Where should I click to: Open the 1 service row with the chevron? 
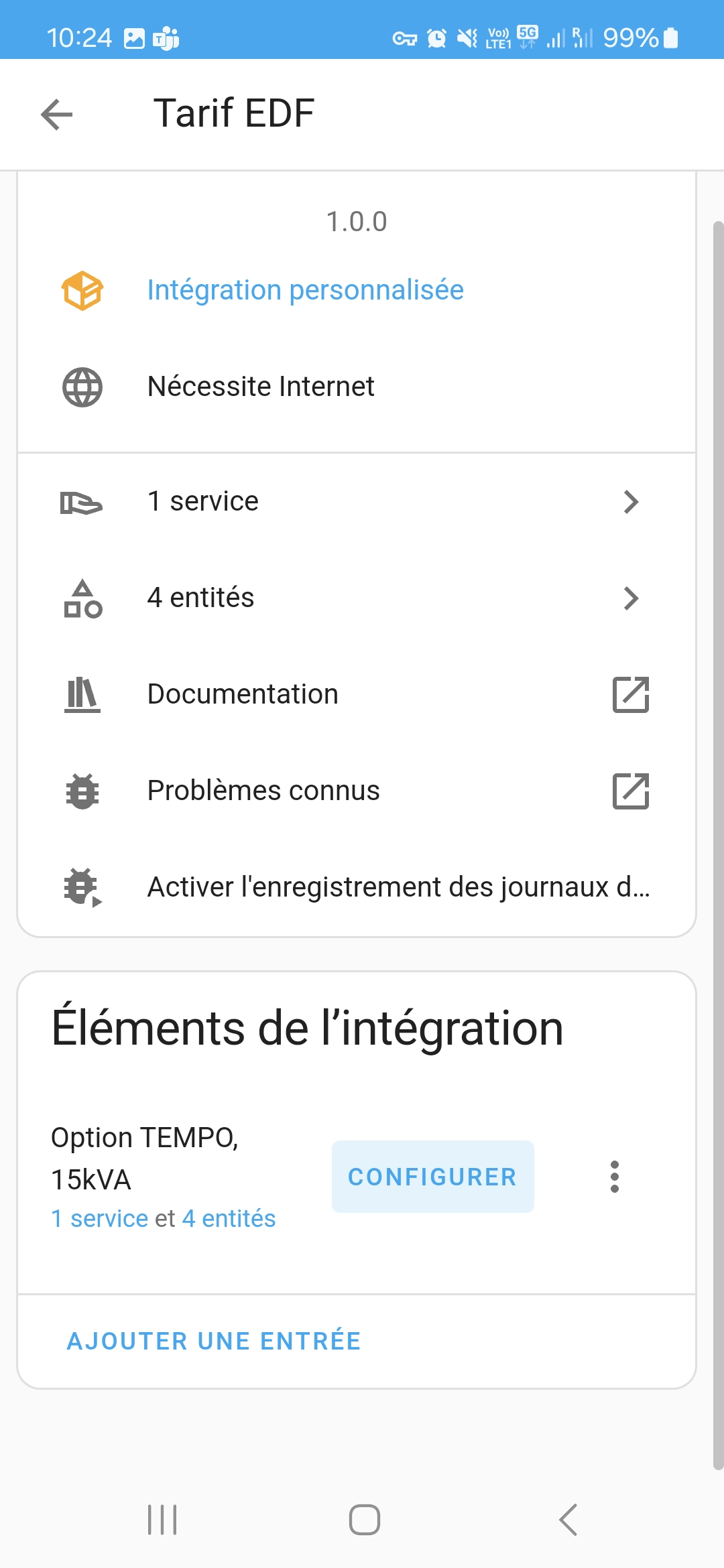357,501
